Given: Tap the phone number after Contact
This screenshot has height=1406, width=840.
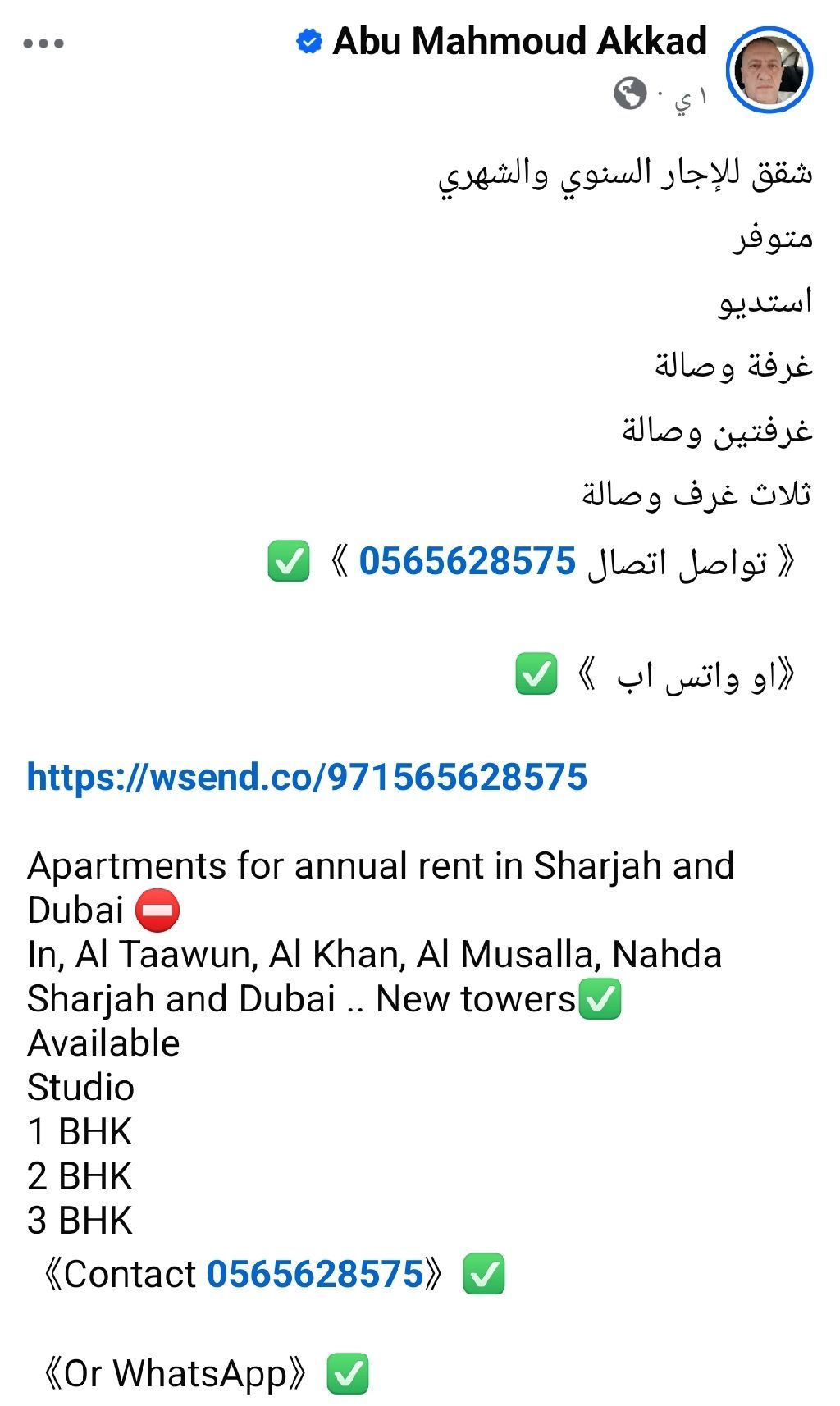Looking at the screenshot, I should tap(315, 1274).
